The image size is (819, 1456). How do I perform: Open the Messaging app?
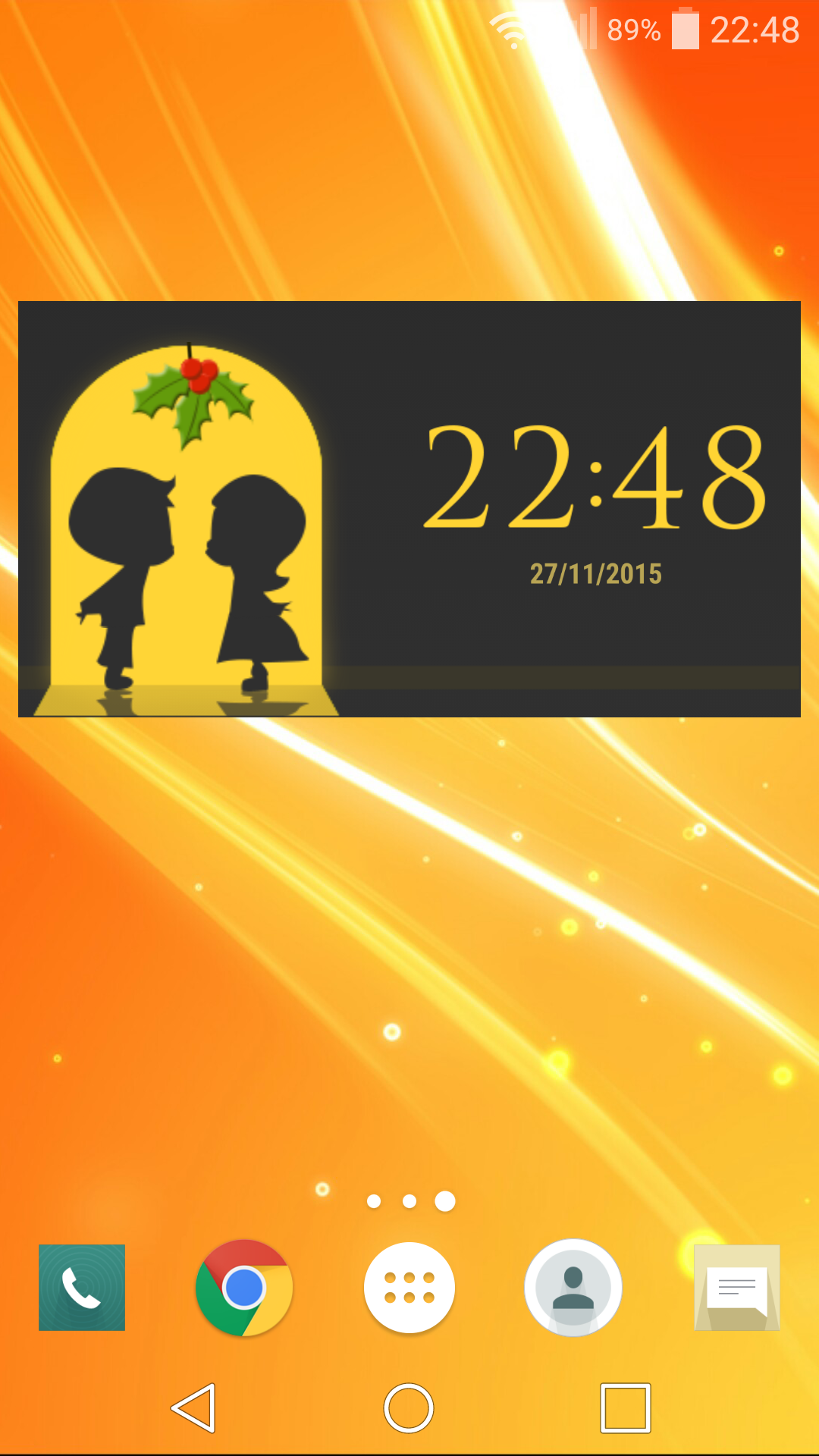737,1288
